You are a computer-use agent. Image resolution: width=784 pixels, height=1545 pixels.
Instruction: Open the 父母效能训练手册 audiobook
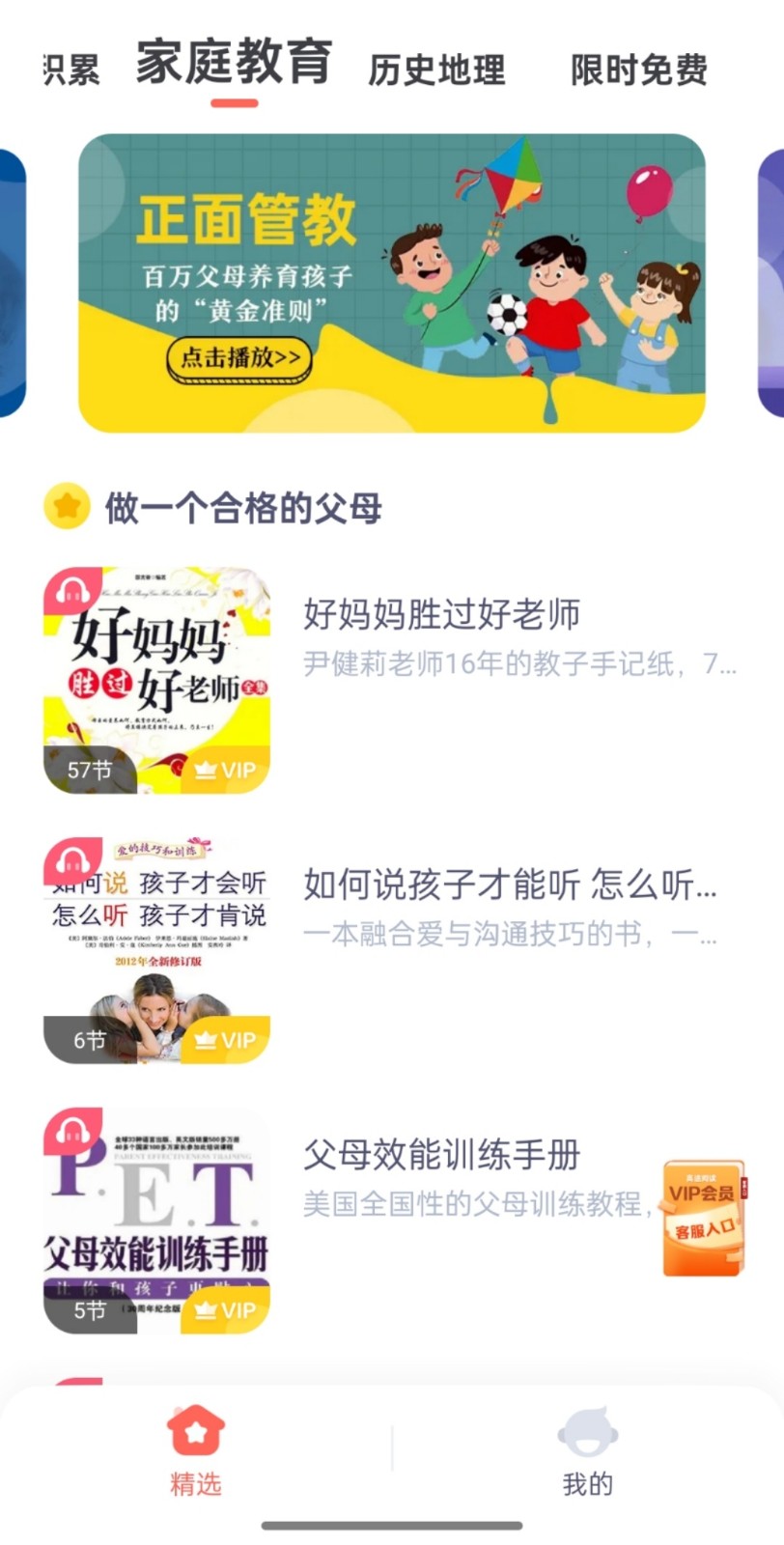441,1155
